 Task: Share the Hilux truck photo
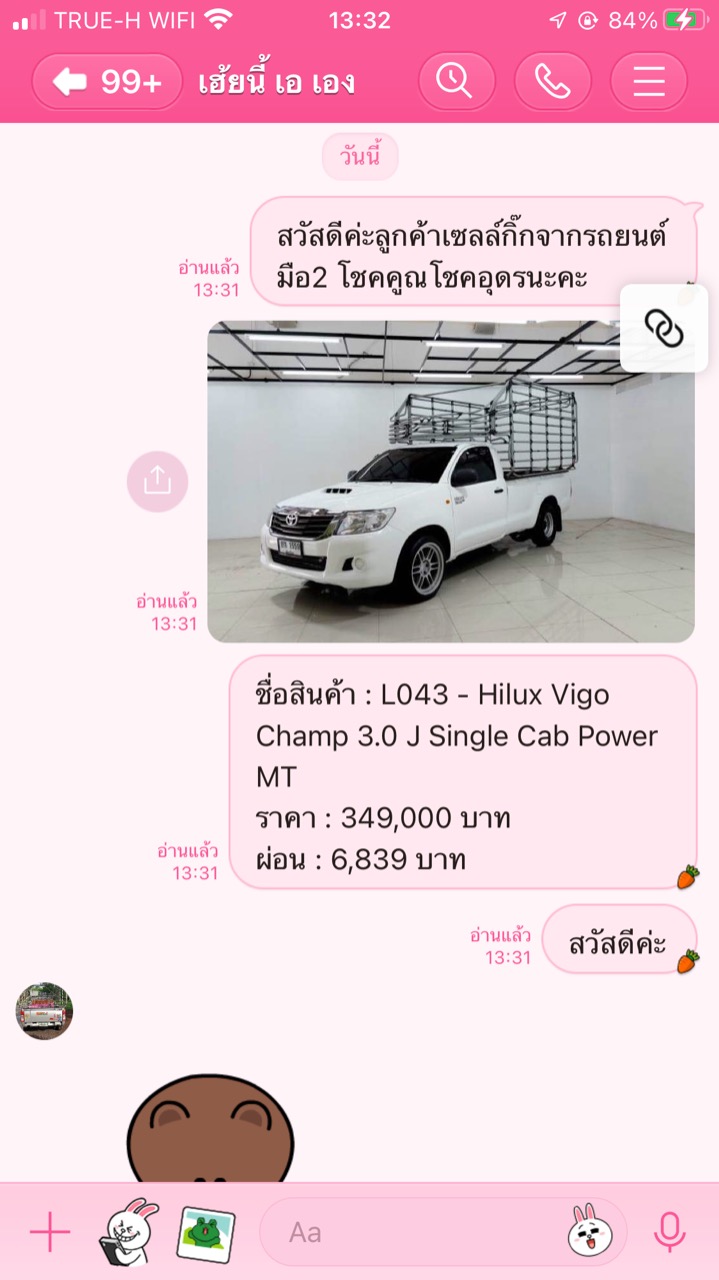pos(157,482)
